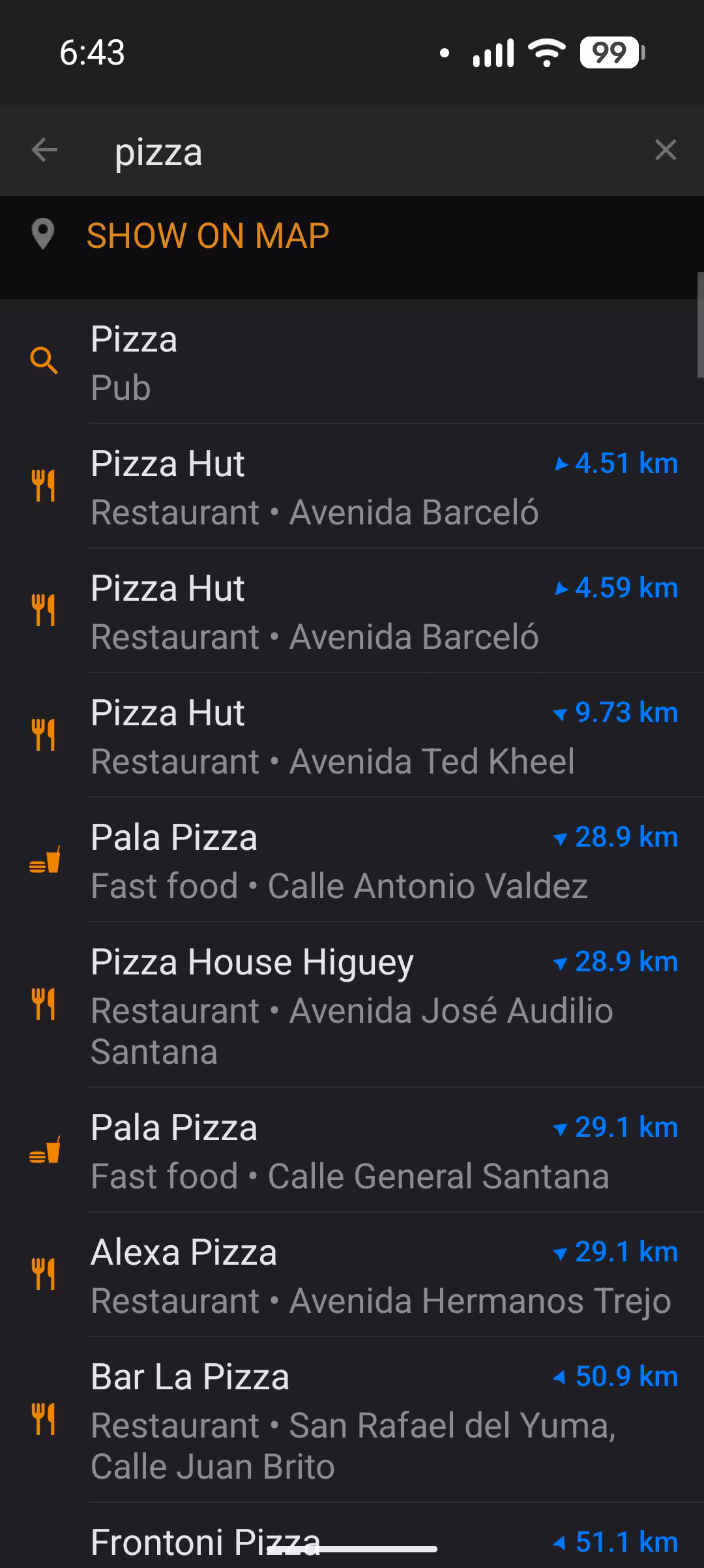Image resolution: width=704 pixels, height=1568 pixels.
Task: View the Alexa Pizza restaurant
Action: (x=352, y=1275)
